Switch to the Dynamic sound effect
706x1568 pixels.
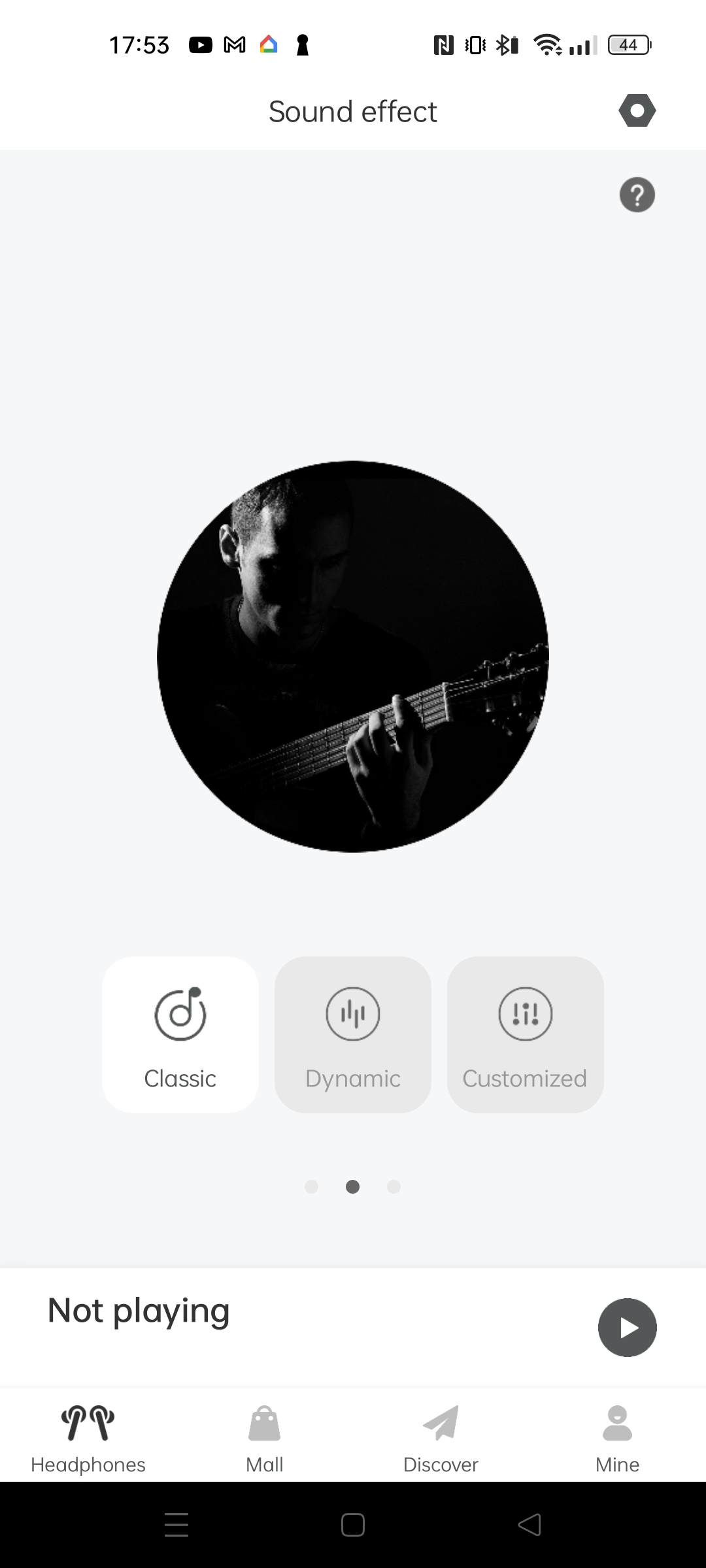(353, 1034)
